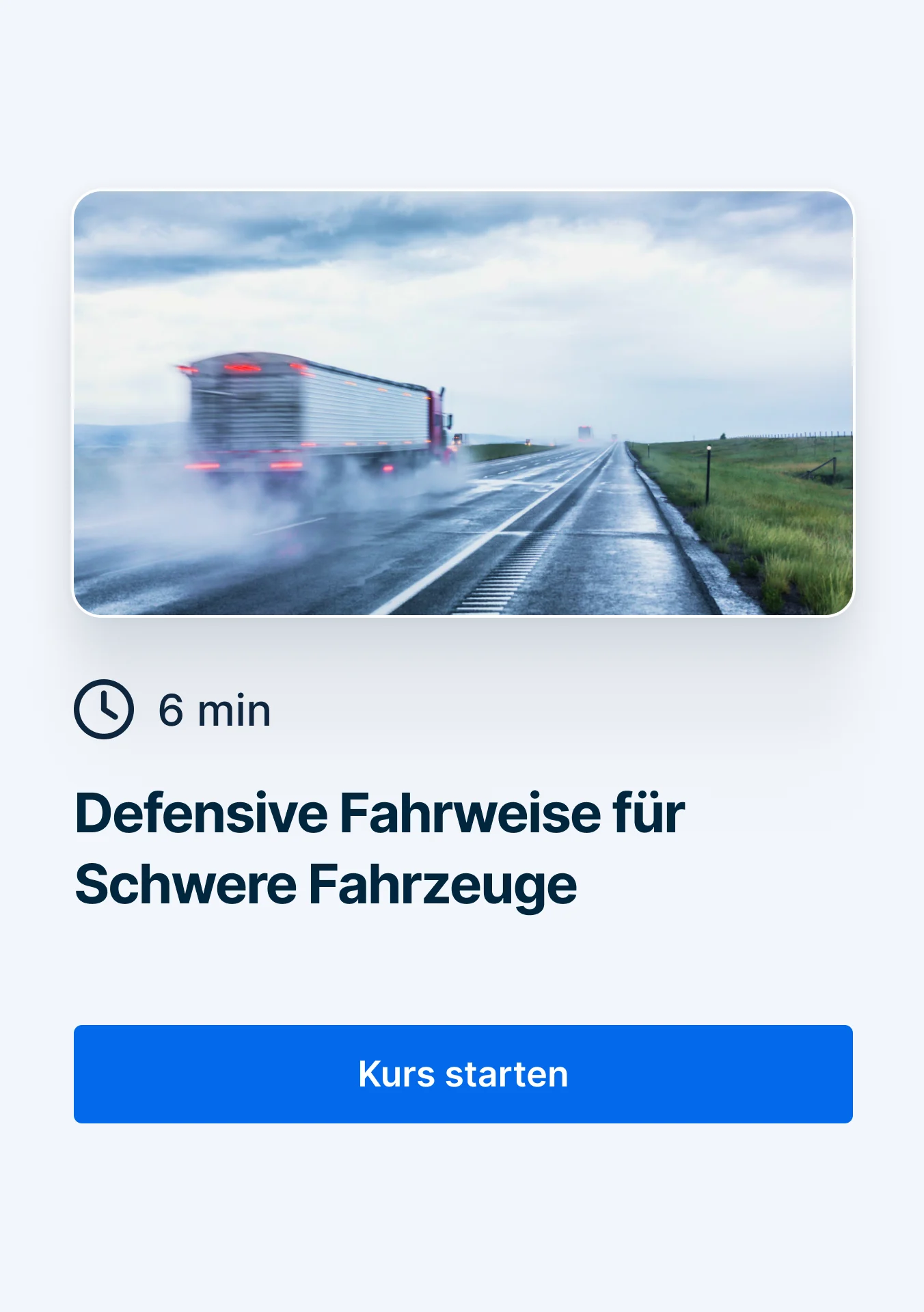
Task: Open the course via Kurs starten
Action: pyautogui.click(x=462, y=1073)
